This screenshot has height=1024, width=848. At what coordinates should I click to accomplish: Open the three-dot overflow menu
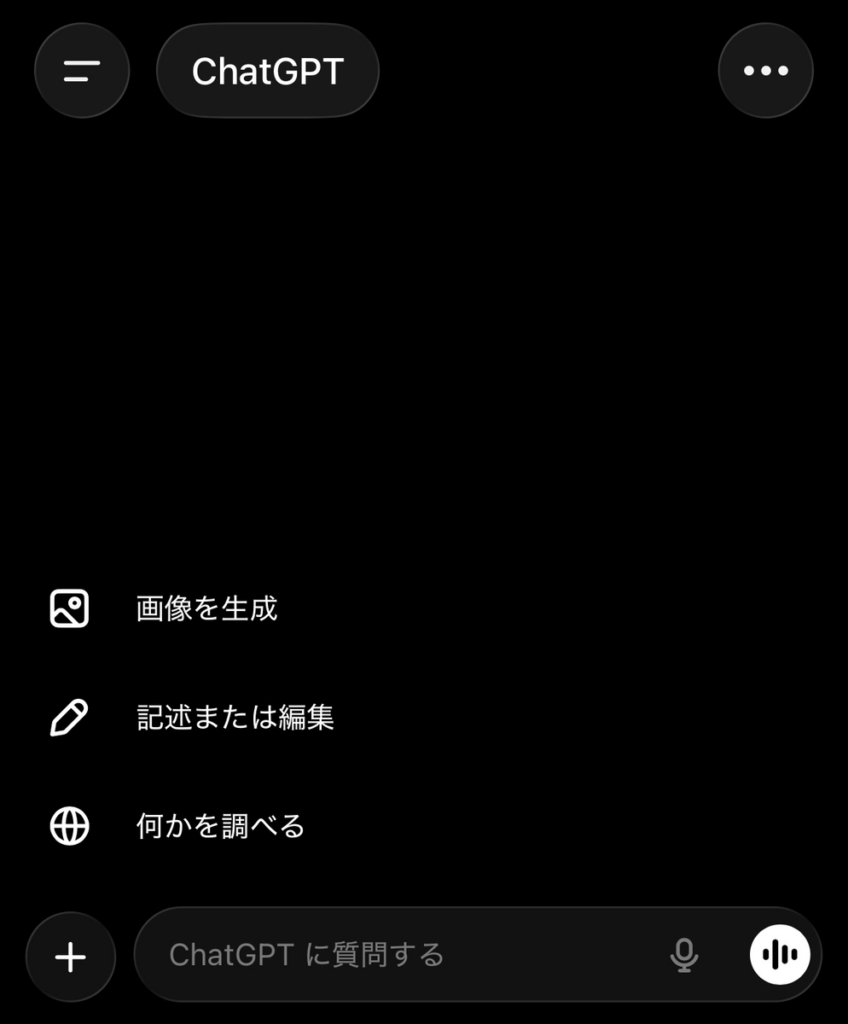tap(766, 71)
